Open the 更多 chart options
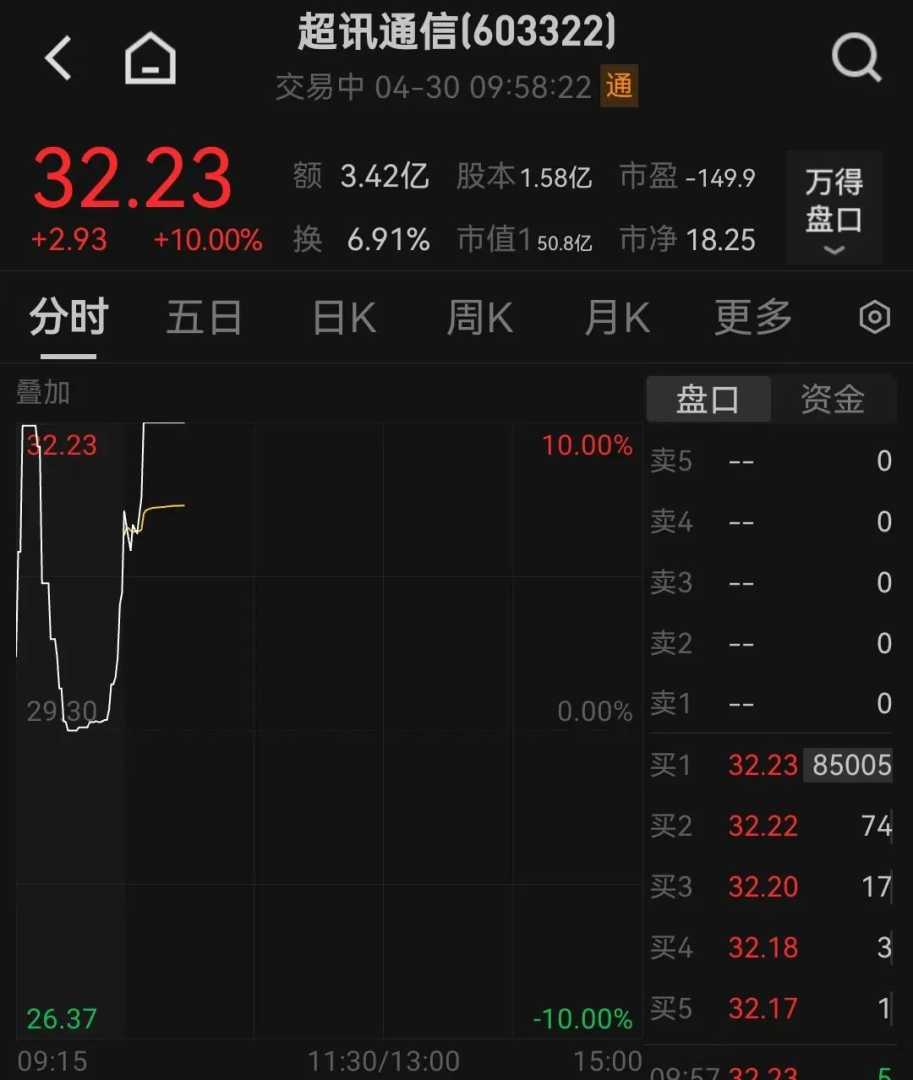The height and width of the screenshot is (1080, 913). coord(753,318)
